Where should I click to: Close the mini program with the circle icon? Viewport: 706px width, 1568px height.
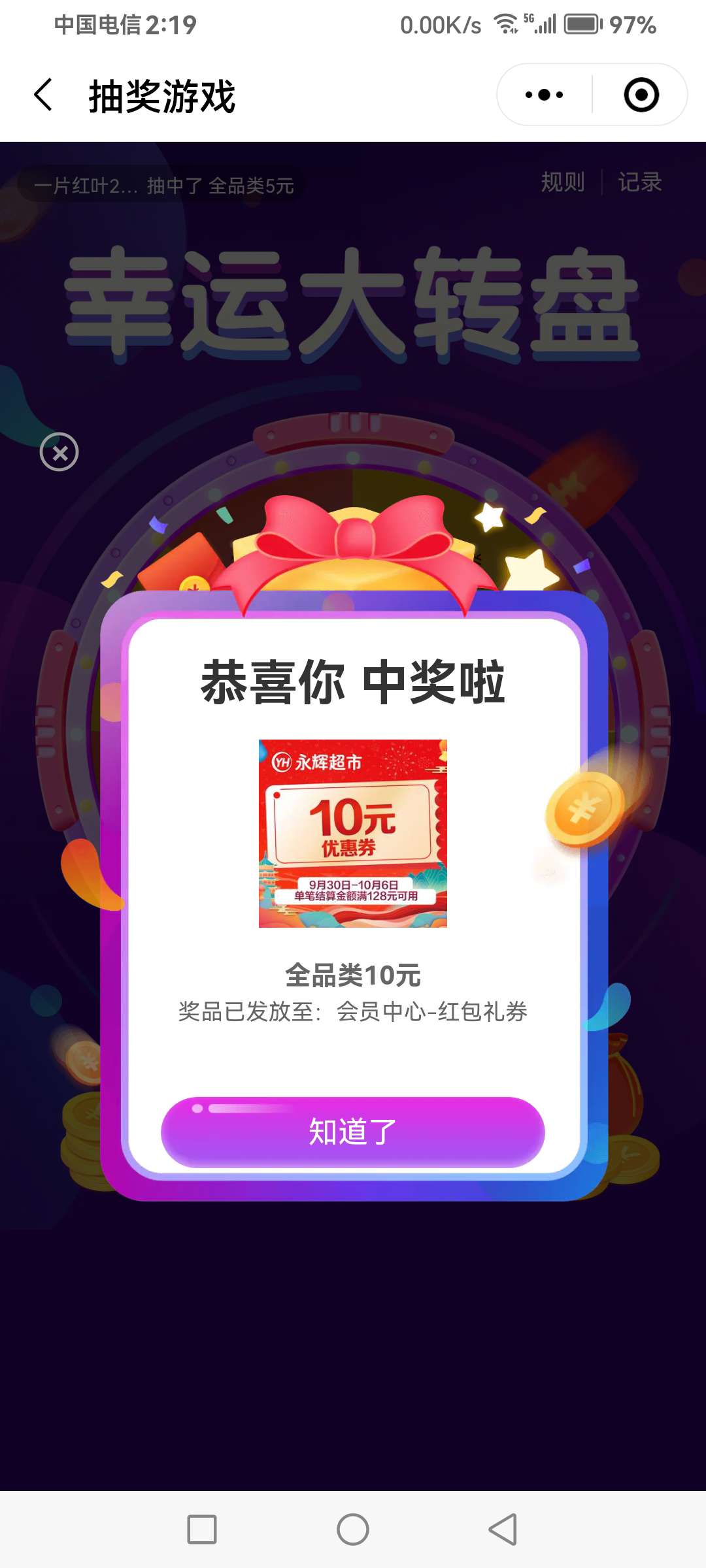pos(641,95)
